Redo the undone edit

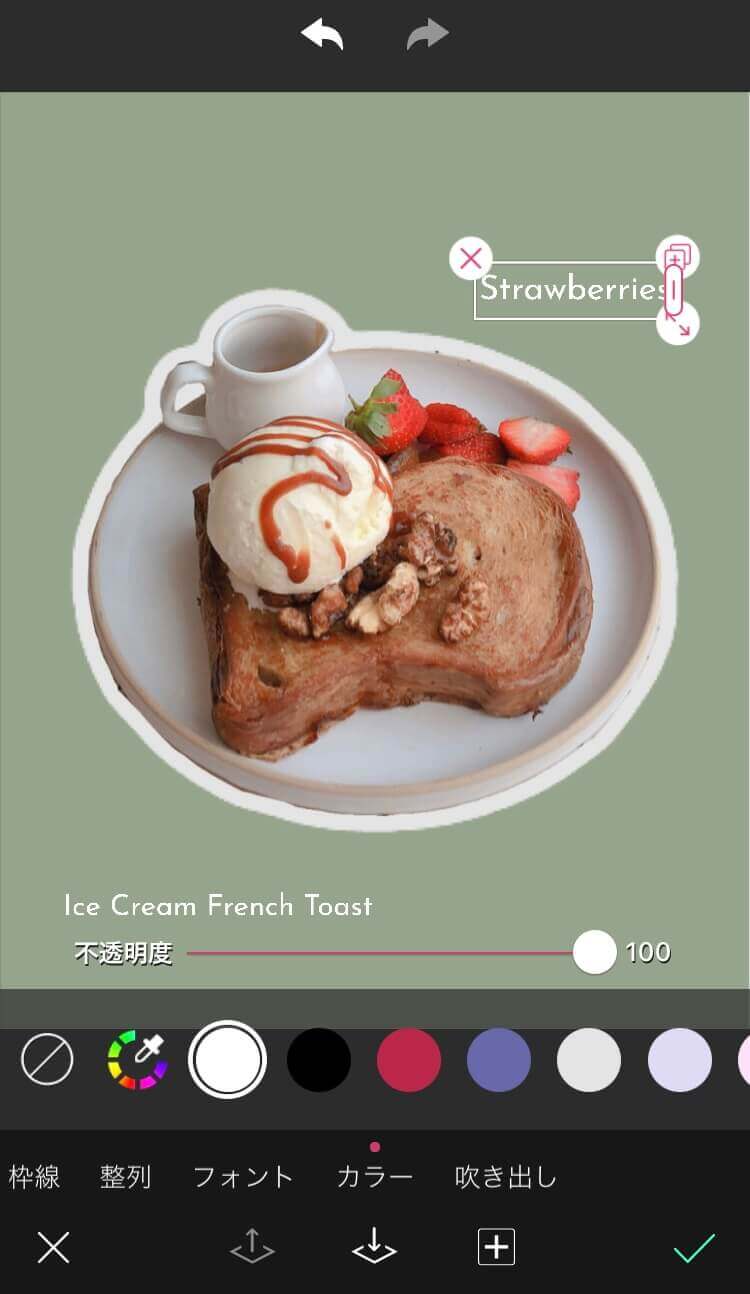pyautogui.click(x=427, y=36)
